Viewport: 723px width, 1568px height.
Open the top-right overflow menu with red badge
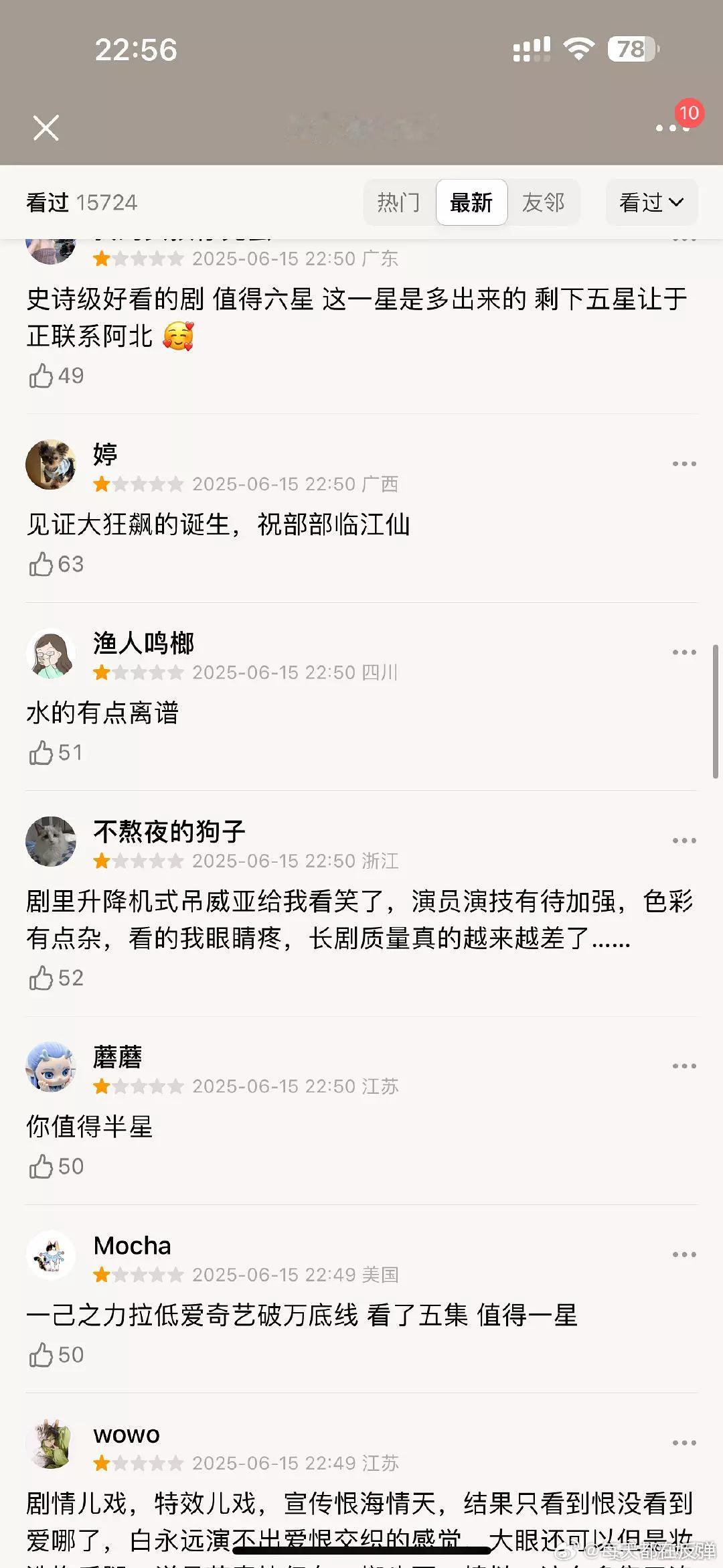(673, 127)
